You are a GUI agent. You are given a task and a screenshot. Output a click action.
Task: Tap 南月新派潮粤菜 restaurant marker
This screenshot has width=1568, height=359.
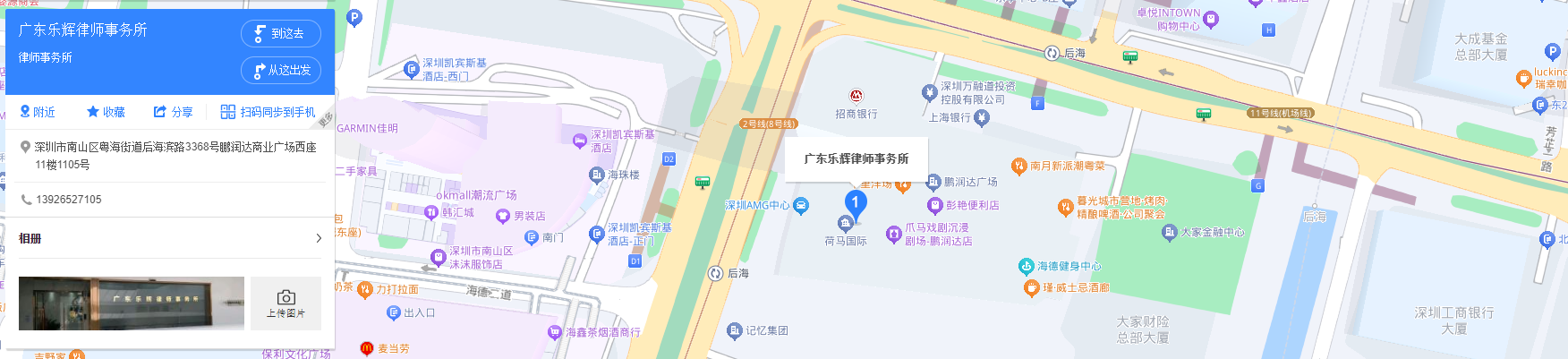click(x=1018, y=166)
